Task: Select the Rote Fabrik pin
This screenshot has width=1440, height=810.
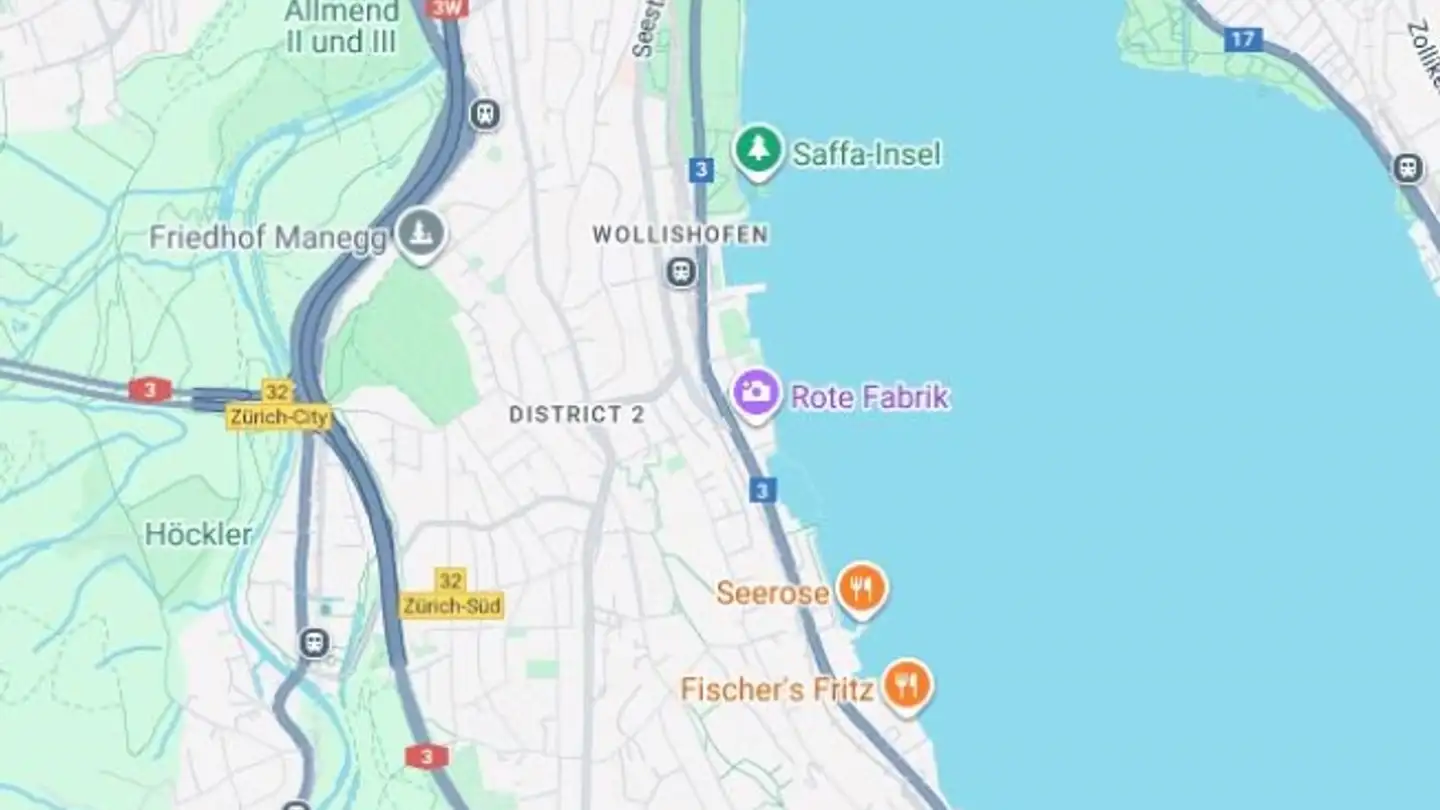Action: point(757,393)
